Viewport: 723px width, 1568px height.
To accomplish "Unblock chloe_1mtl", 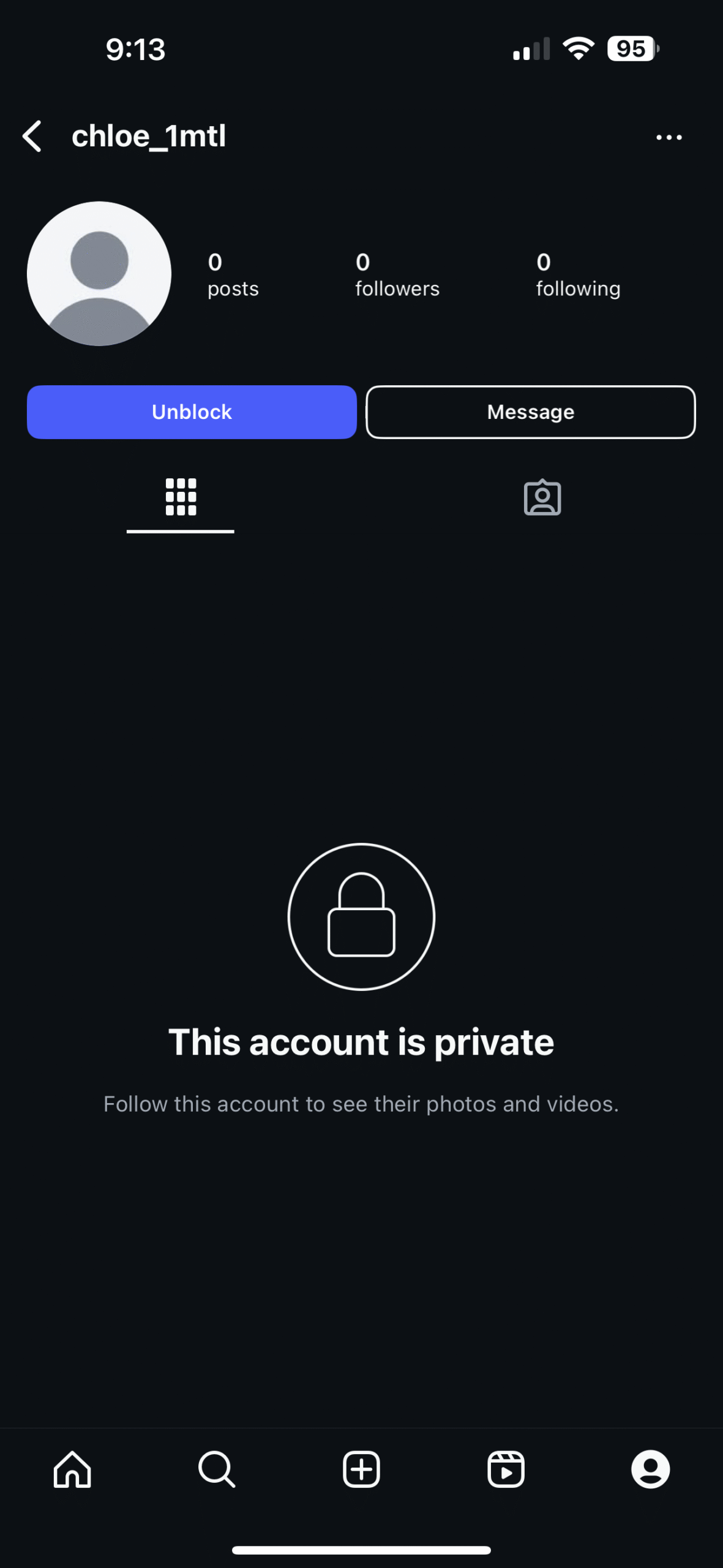I will [192, 412].
